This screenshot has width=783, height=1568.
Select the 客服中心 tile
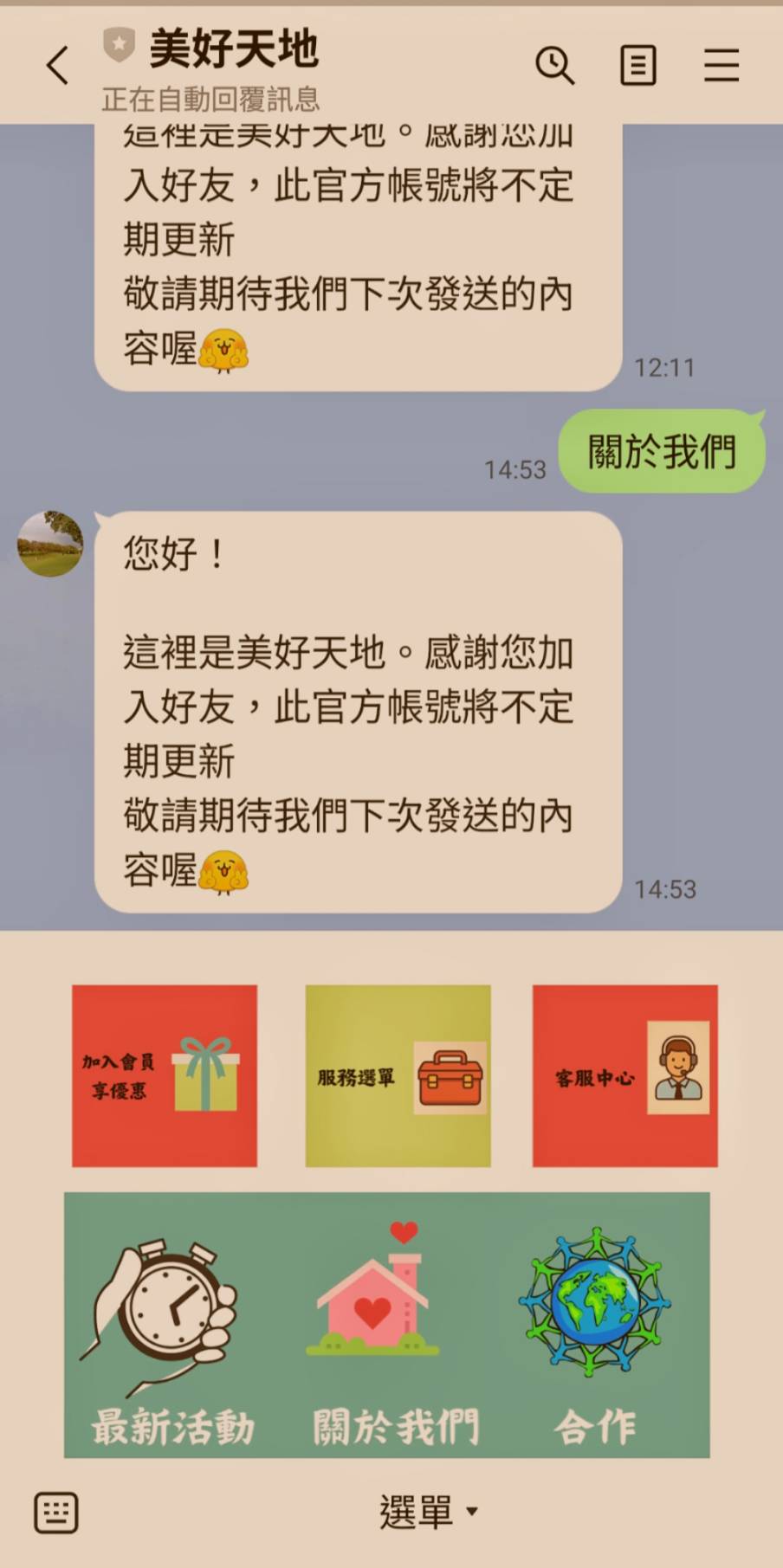pos(624,1075)
